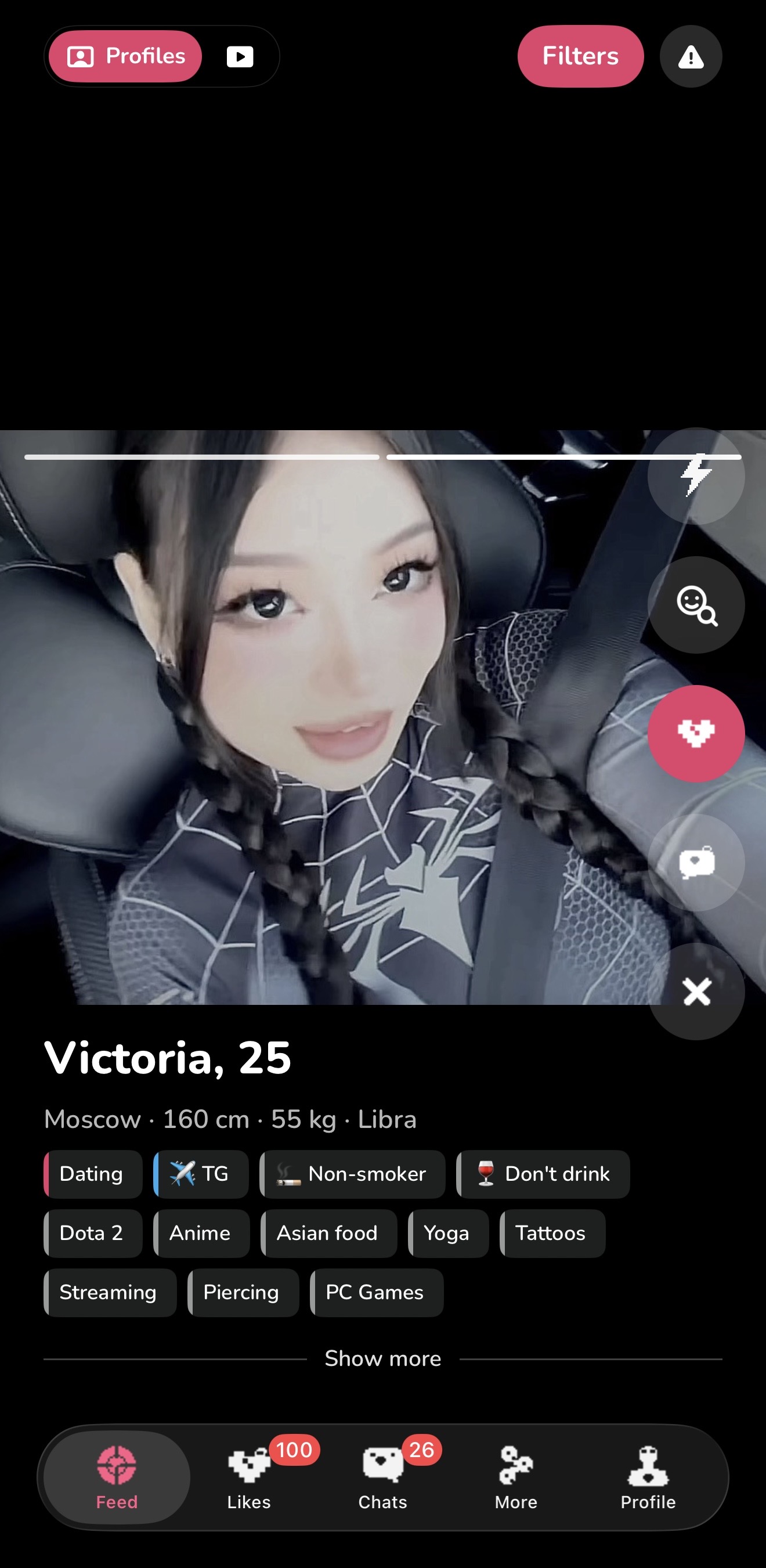Switch to the video feed mode

tap(240, 57)
